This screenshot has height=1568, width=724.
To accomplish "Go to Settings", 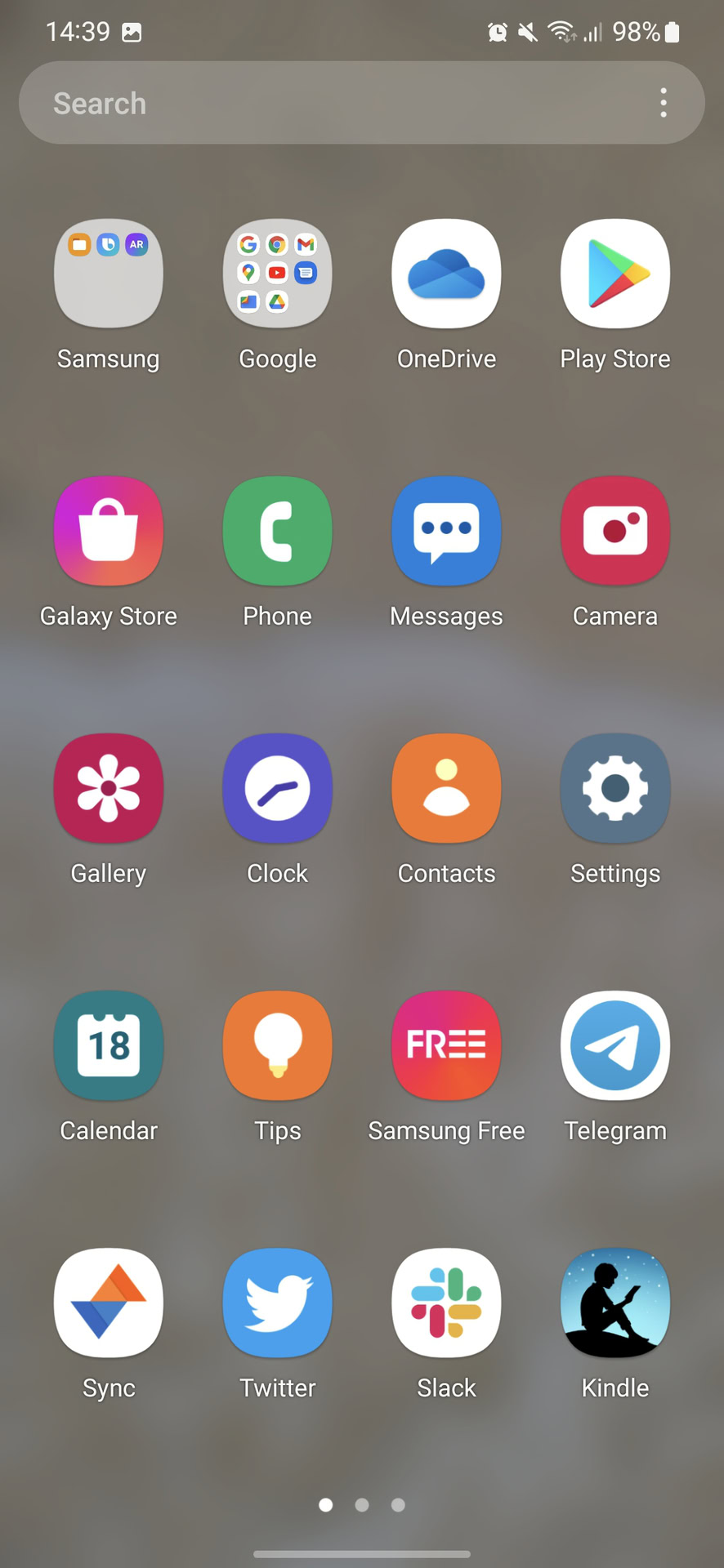I will click(615, 788).
